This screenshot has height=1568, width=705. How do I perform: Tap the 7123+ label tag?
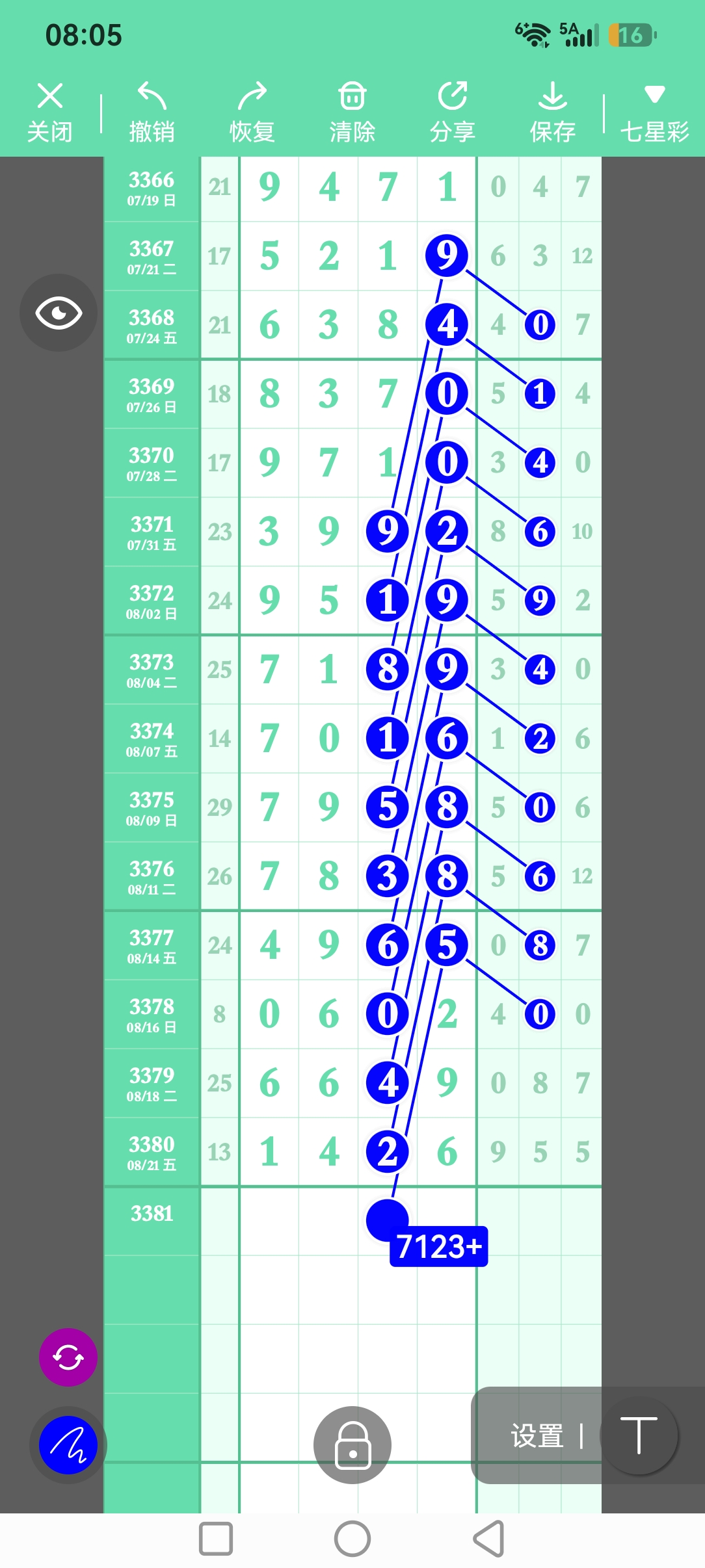point(439,1246)
